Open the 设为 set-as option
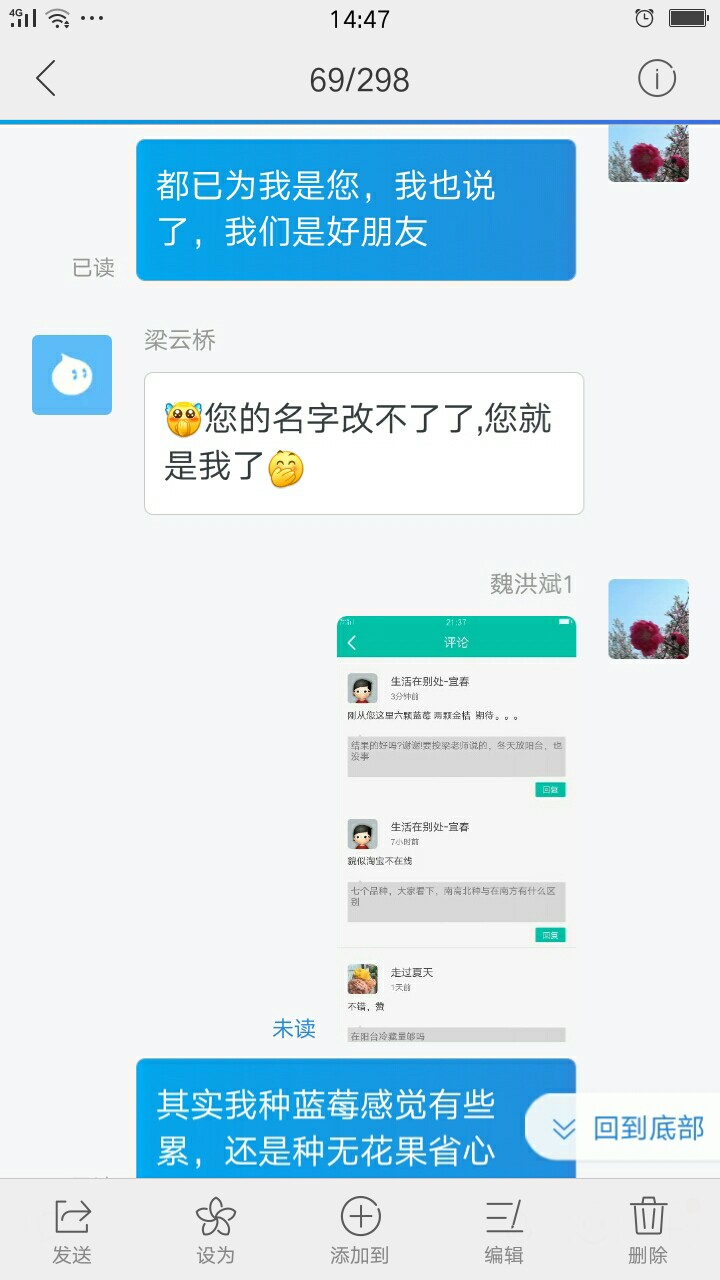720x1280 pixels. click(x=215, y=1231)
